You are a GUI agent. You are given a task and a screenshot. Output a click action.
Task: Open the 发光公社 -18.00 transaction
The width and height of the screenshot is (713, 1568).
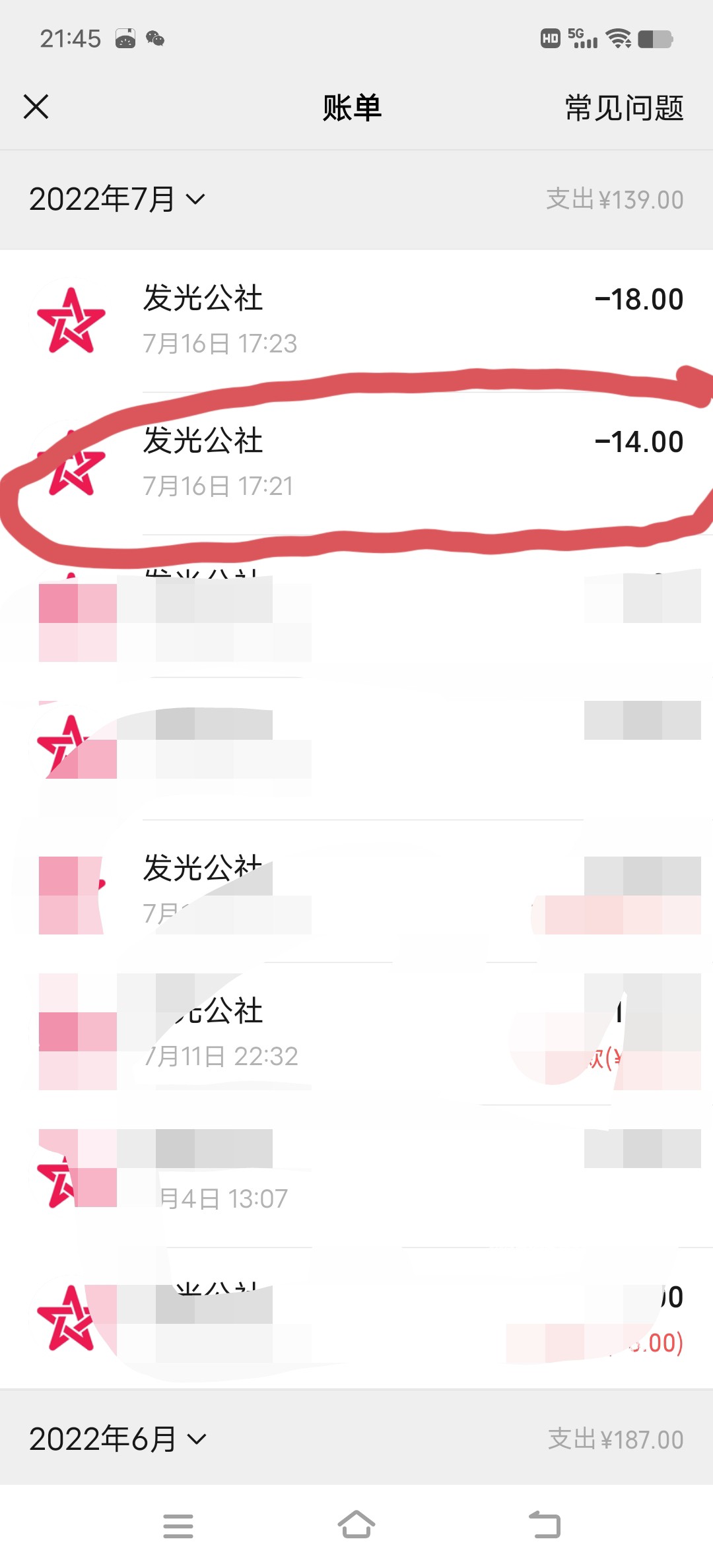(356, 321)
